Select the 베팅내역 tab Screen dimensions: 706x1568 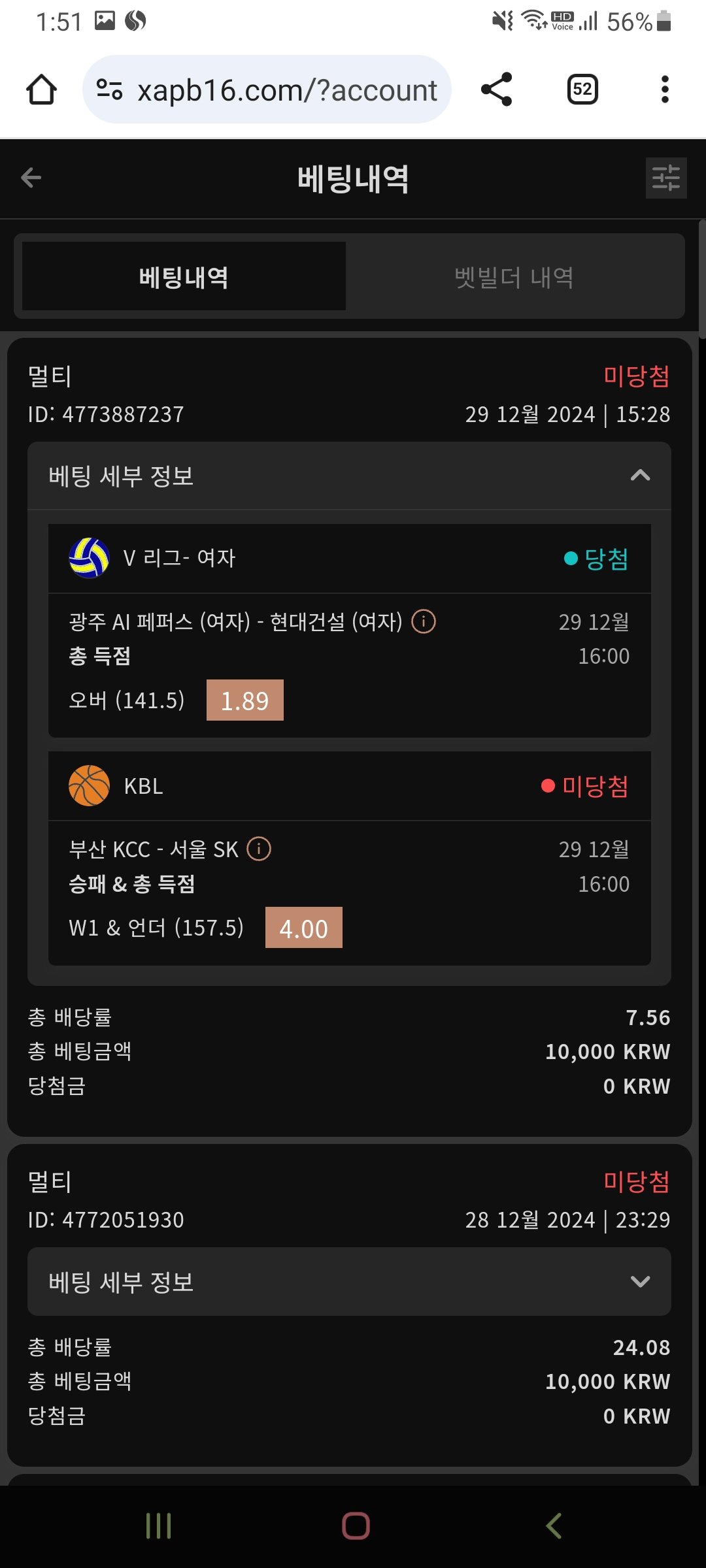pyautogui.click(x=184, y=277)
